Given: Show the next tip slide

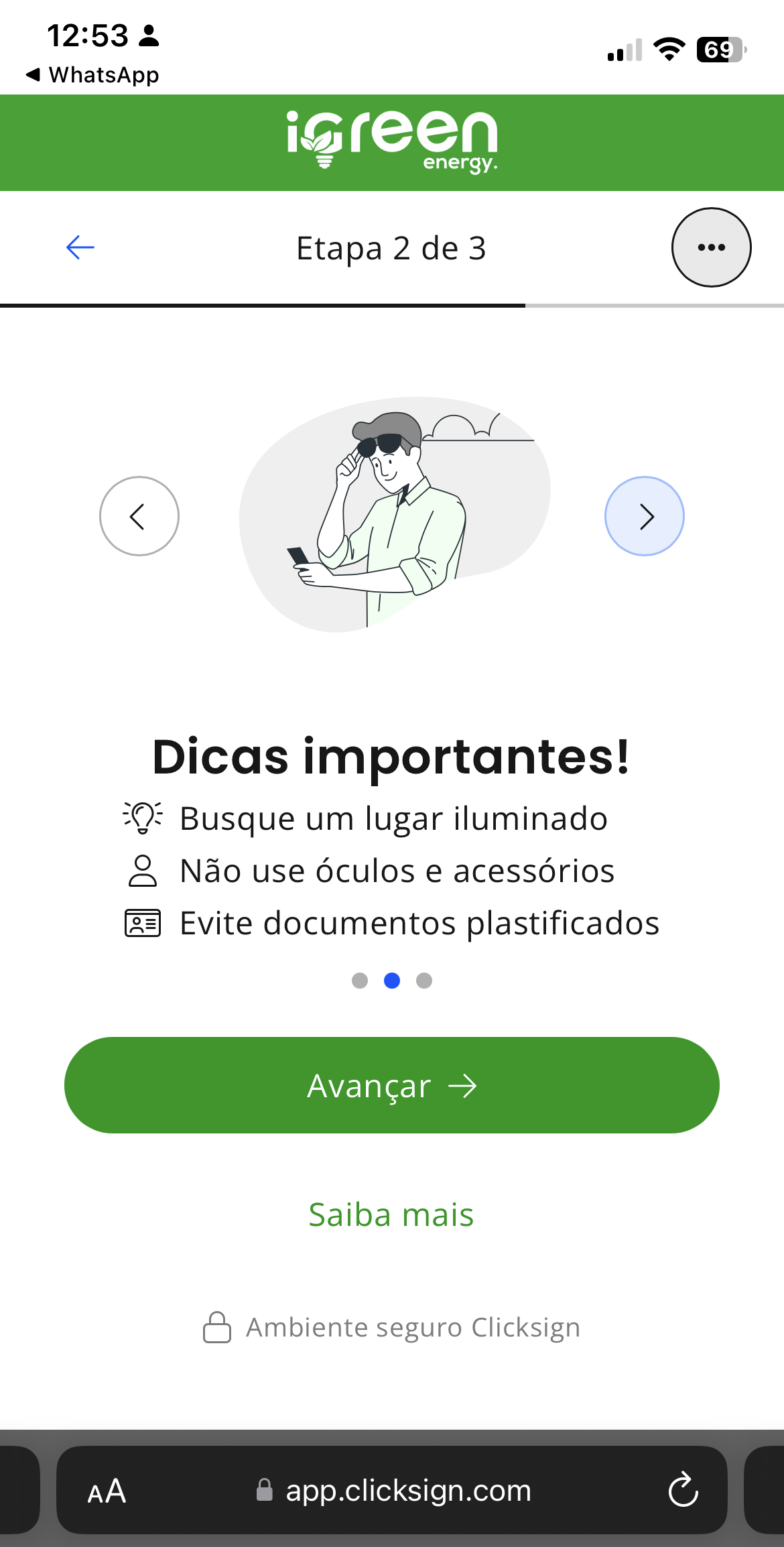Looking at the screenshot, I should coord(645,516).
